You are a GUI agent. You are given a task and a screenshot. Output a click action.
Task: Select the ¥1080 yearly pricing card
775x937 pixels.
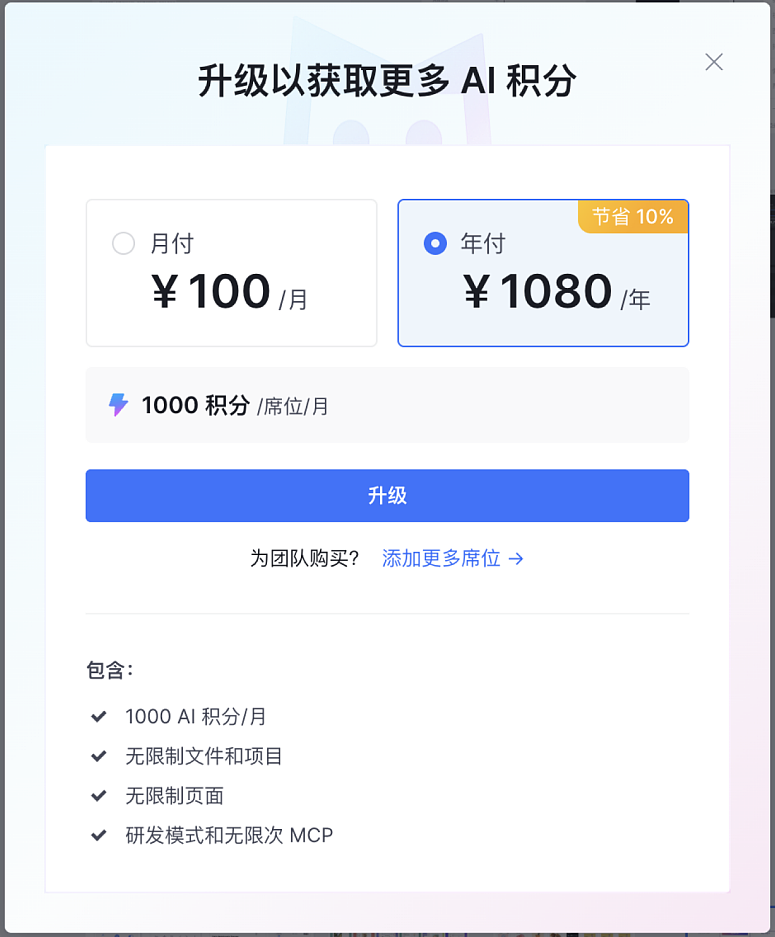coord(543,272)
